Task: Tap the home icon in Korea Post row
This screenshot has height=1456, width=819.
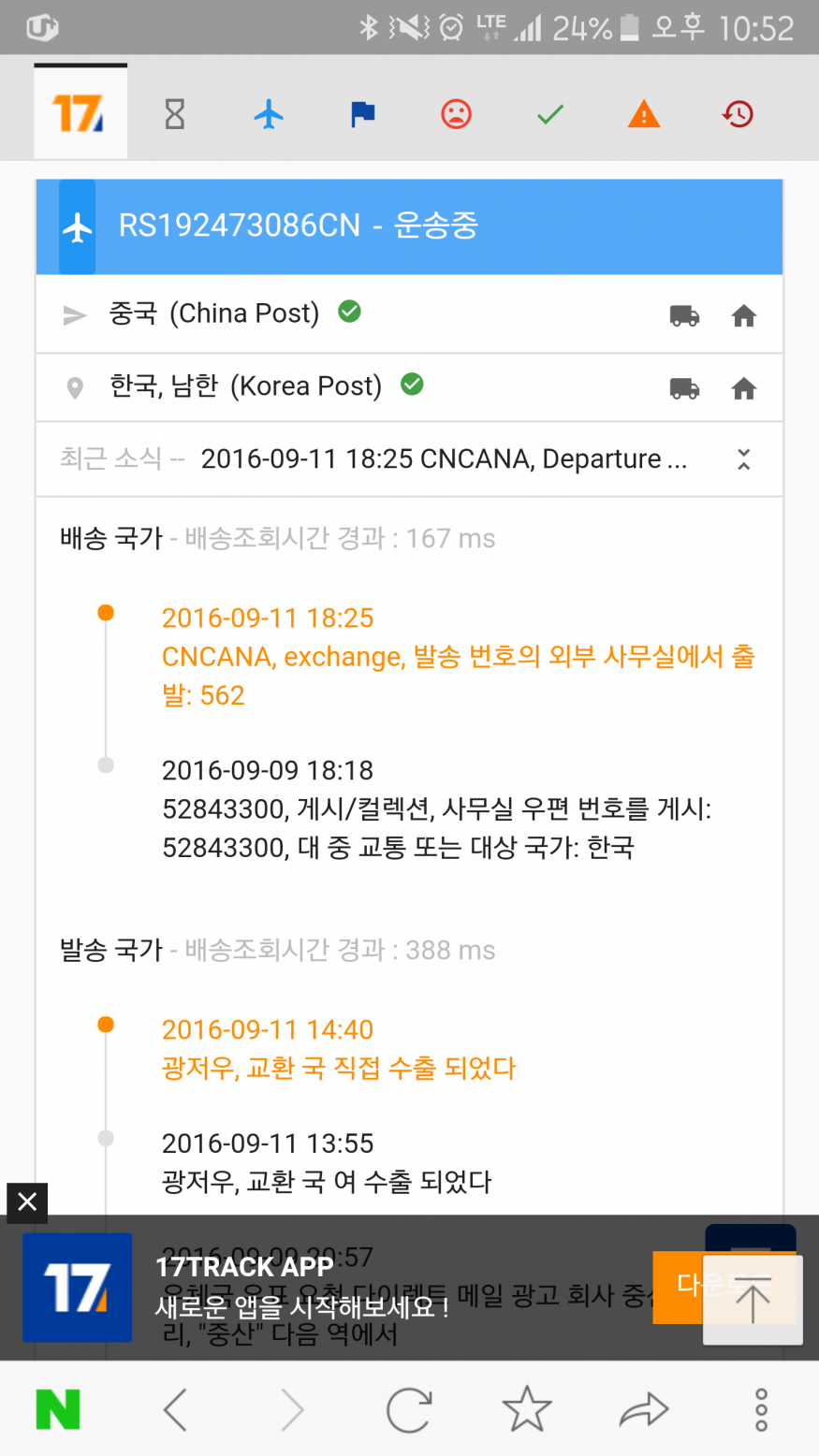Action: pos(743,387)
